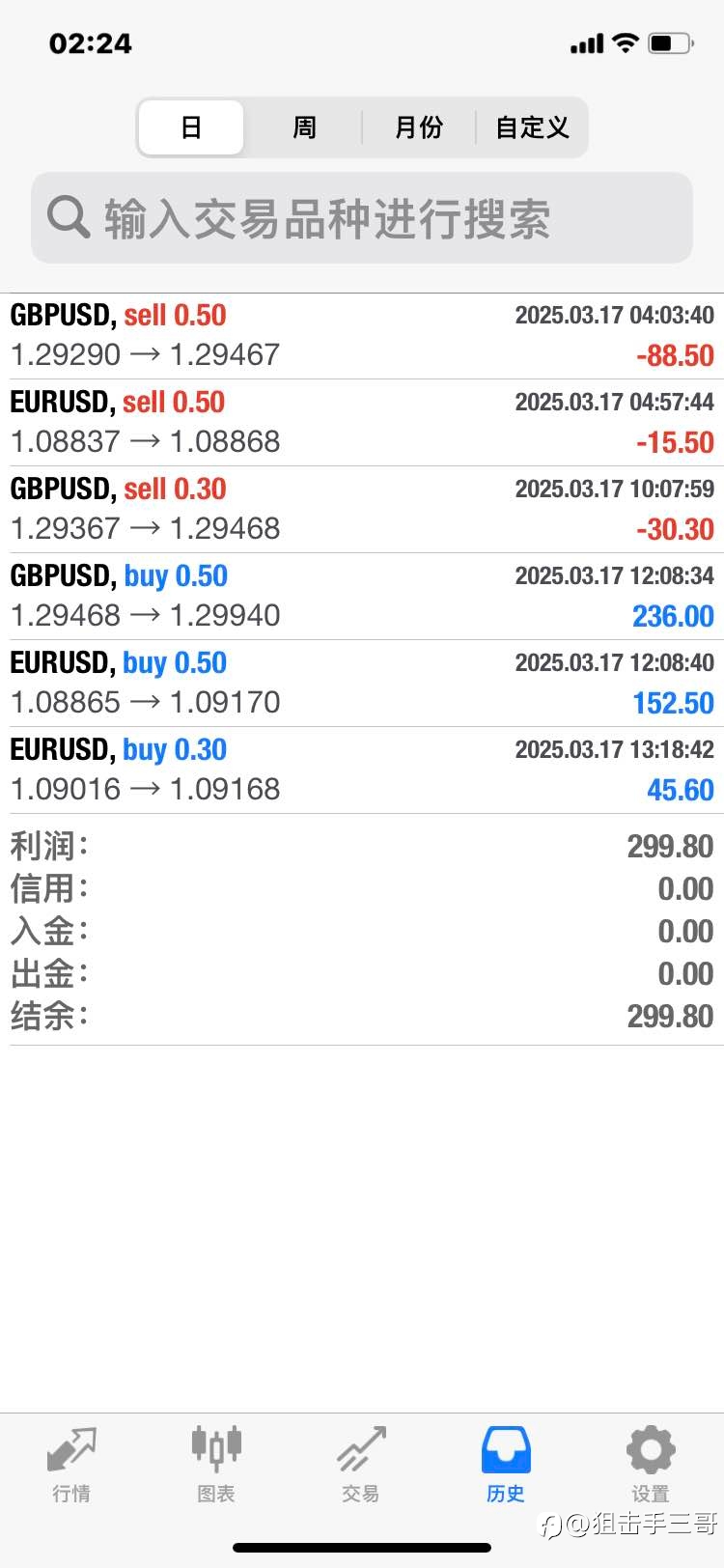This screenshot has height=1568, width=724.
Task: Open the 设置 settings tab
Action: pyautogui.click(x=651, y=1464)
